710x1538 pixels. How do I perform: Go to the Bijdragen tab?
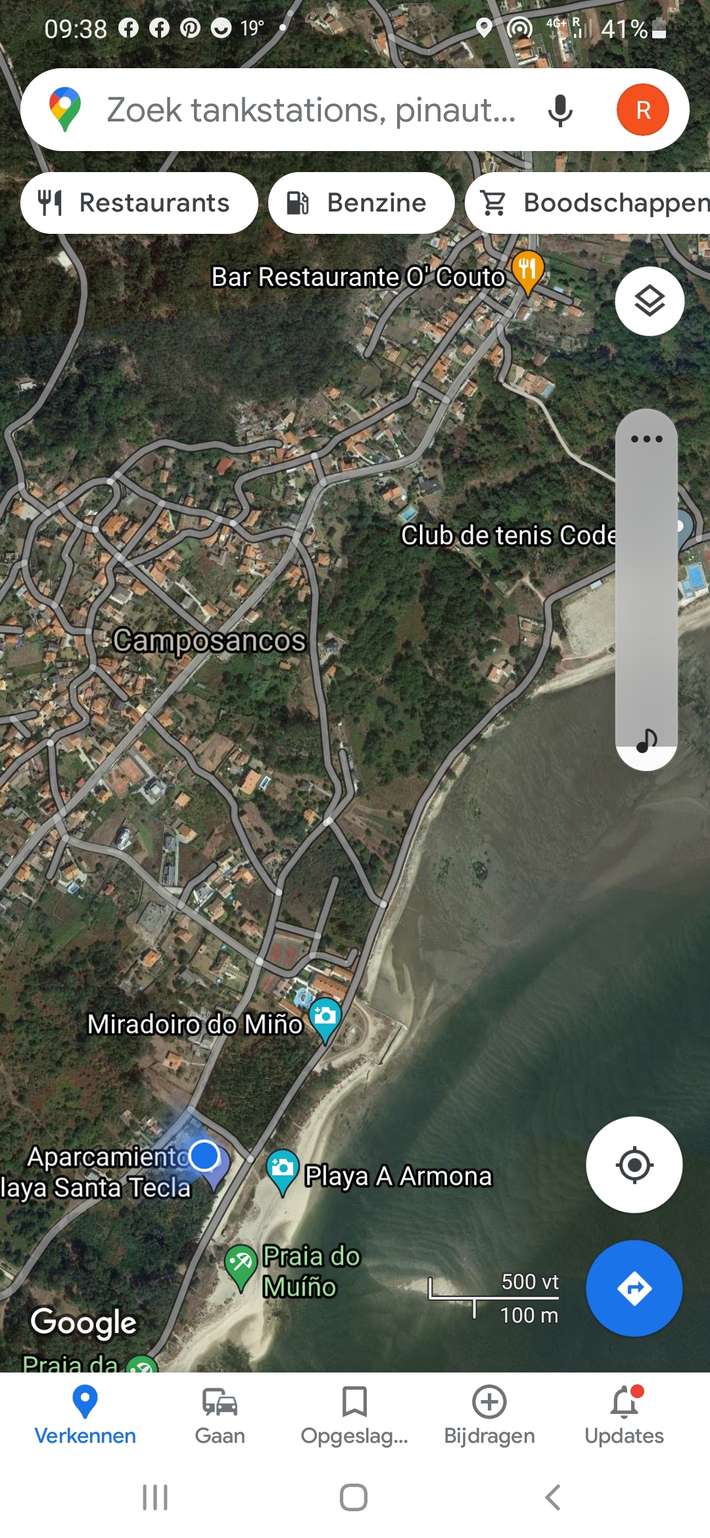[489, 1416]
